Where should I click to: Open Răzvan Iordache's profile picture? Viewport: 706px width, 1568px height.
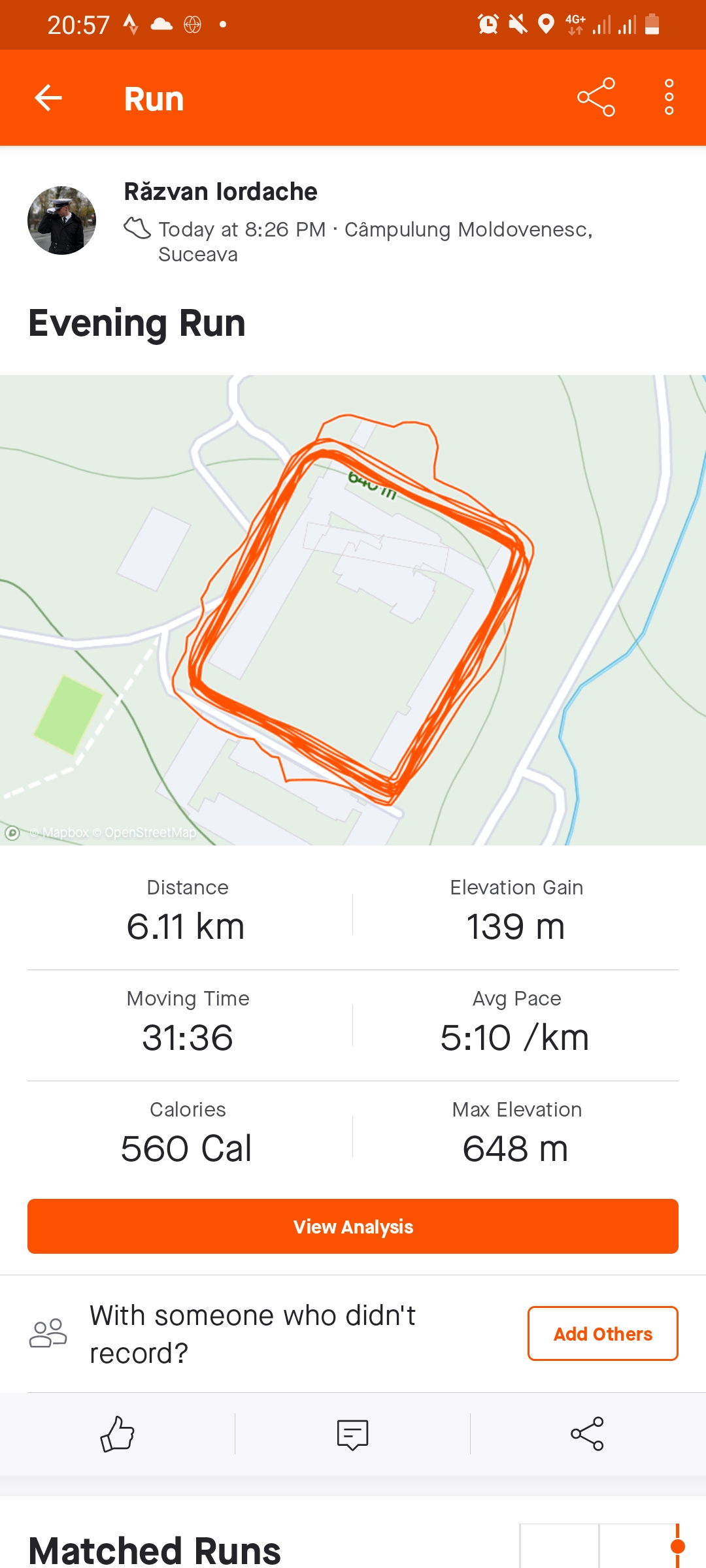[61, 220]
